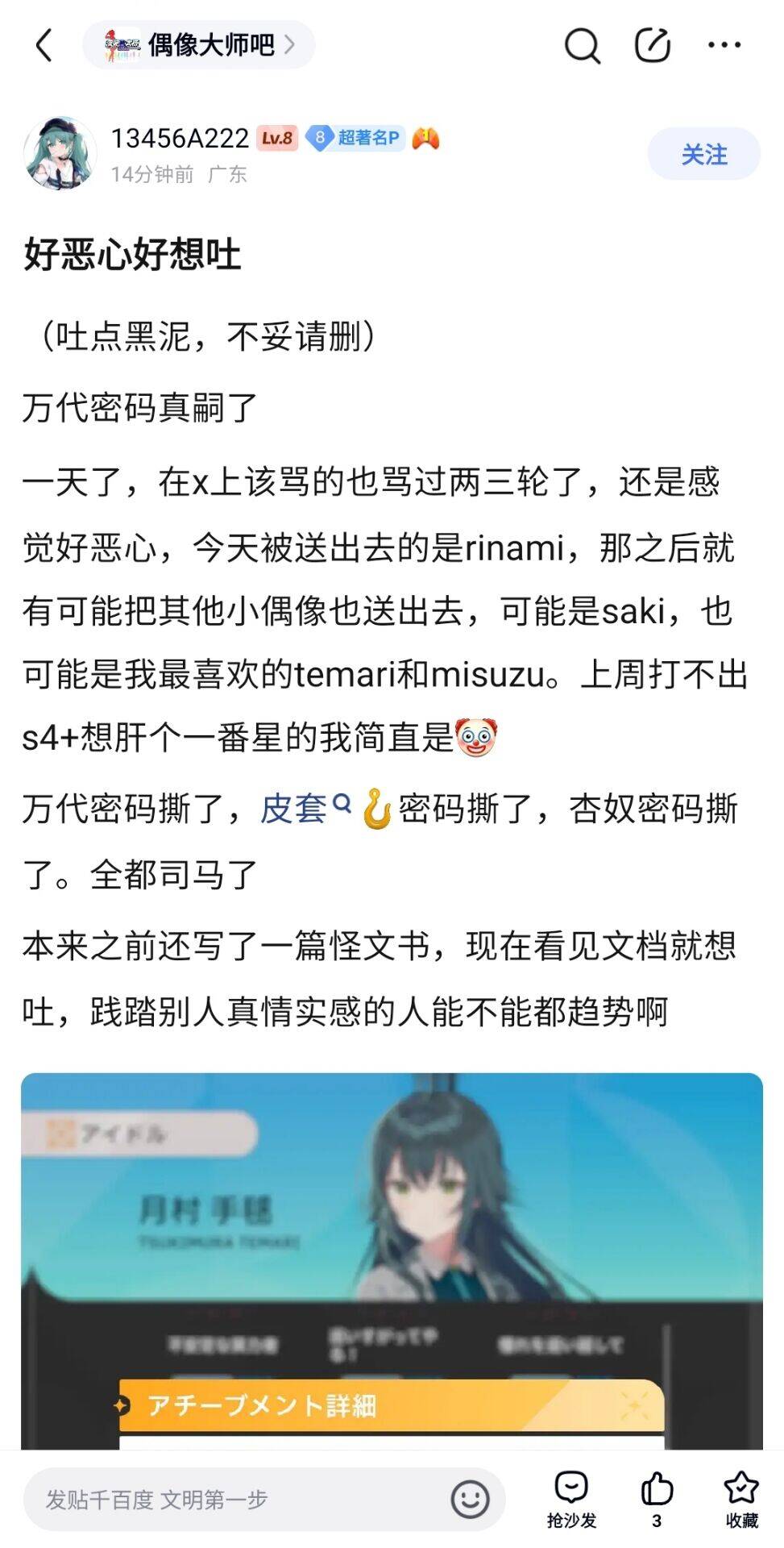Open the 皮套 search link in the post
784x1548 pixels.
(305, 808)
